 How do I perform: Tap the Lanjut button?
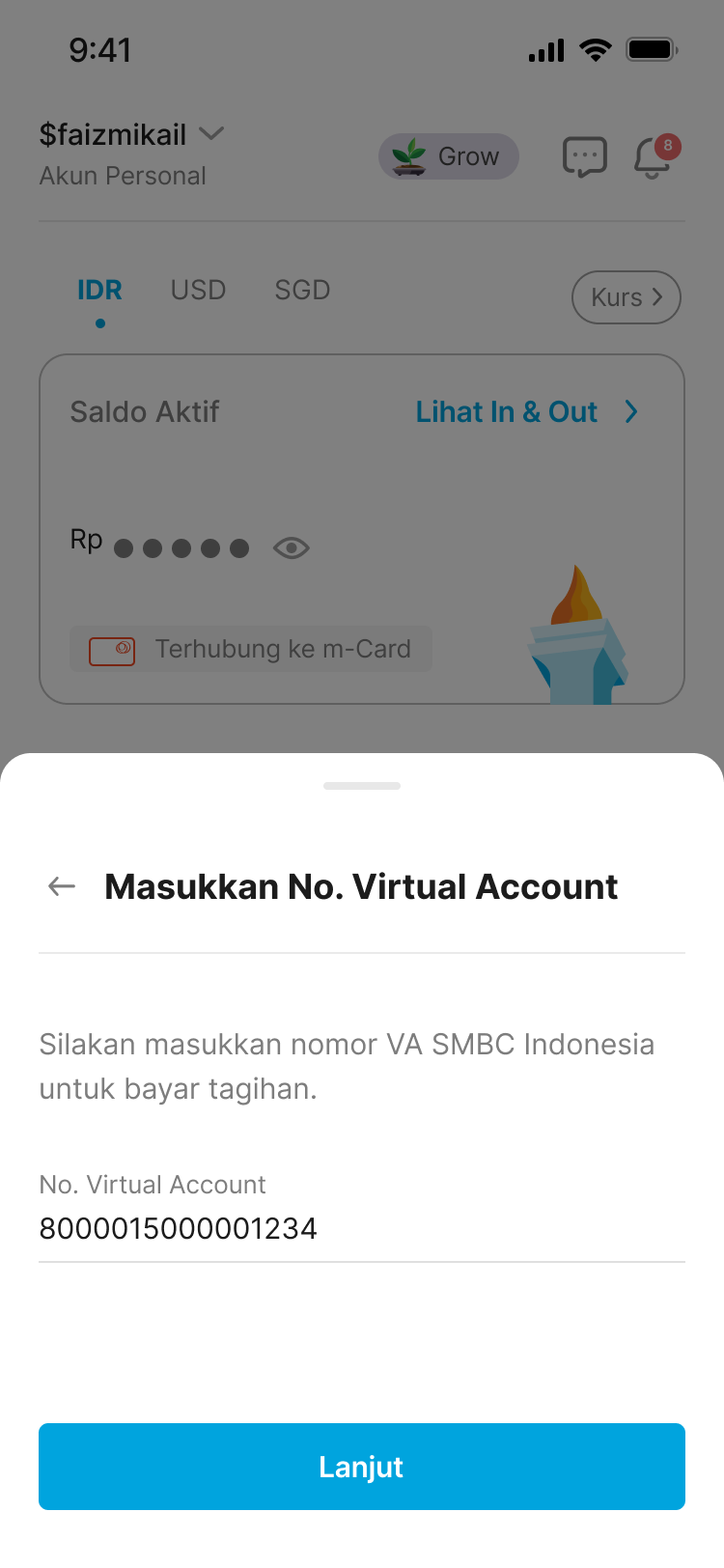point(361,1466)
